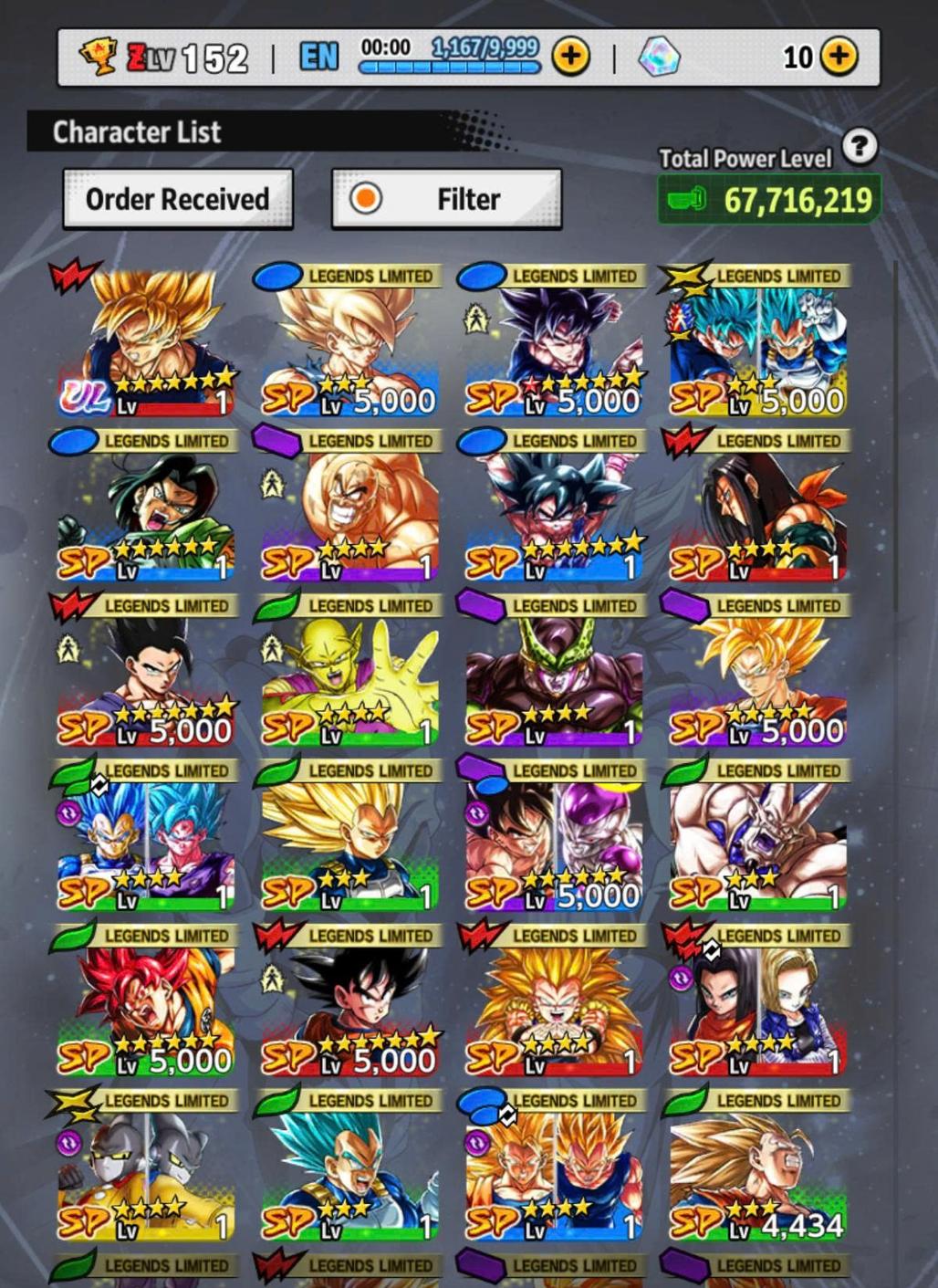Open the Filter options

[446, 199]
